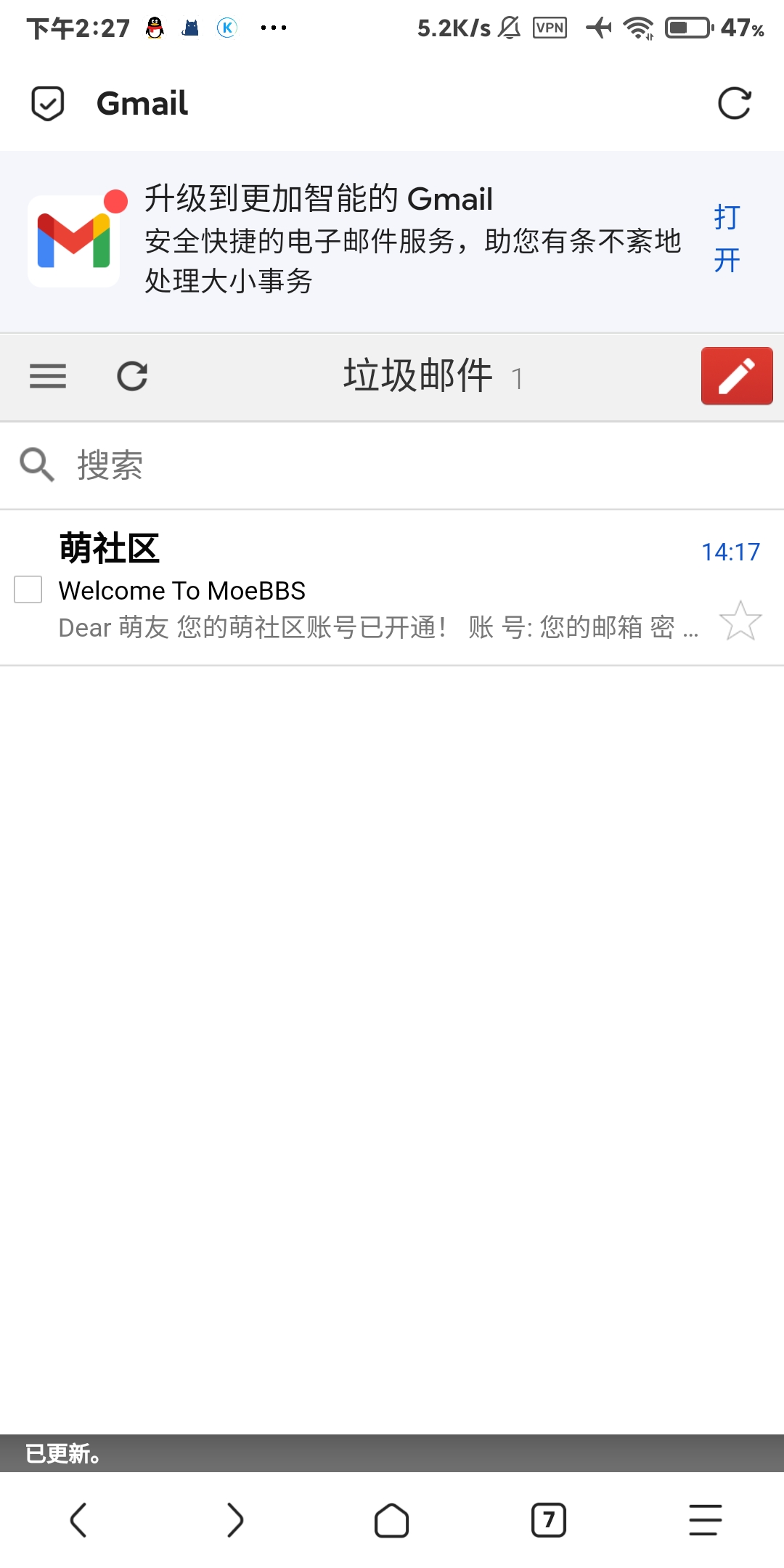
Task: Tap 打开 on the Gmail upgrade banner
Action: tap(727, 238)
